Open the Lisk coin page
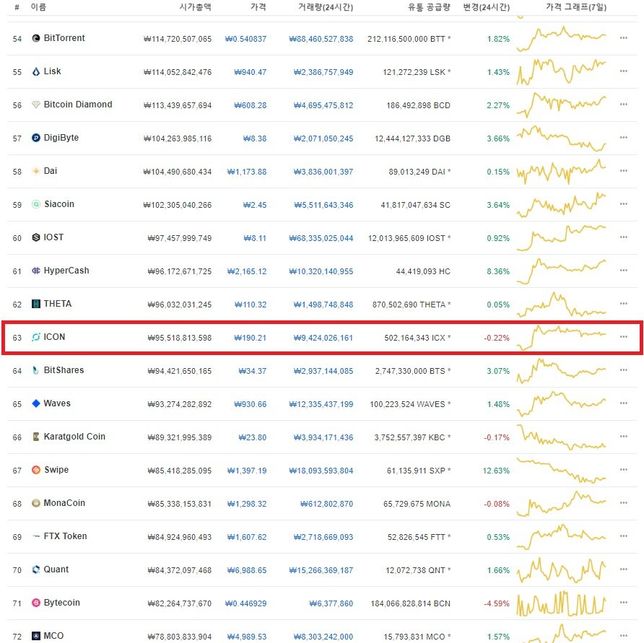Image resolution: width=644 pixels, height=643 pixels. pos(52,71)
